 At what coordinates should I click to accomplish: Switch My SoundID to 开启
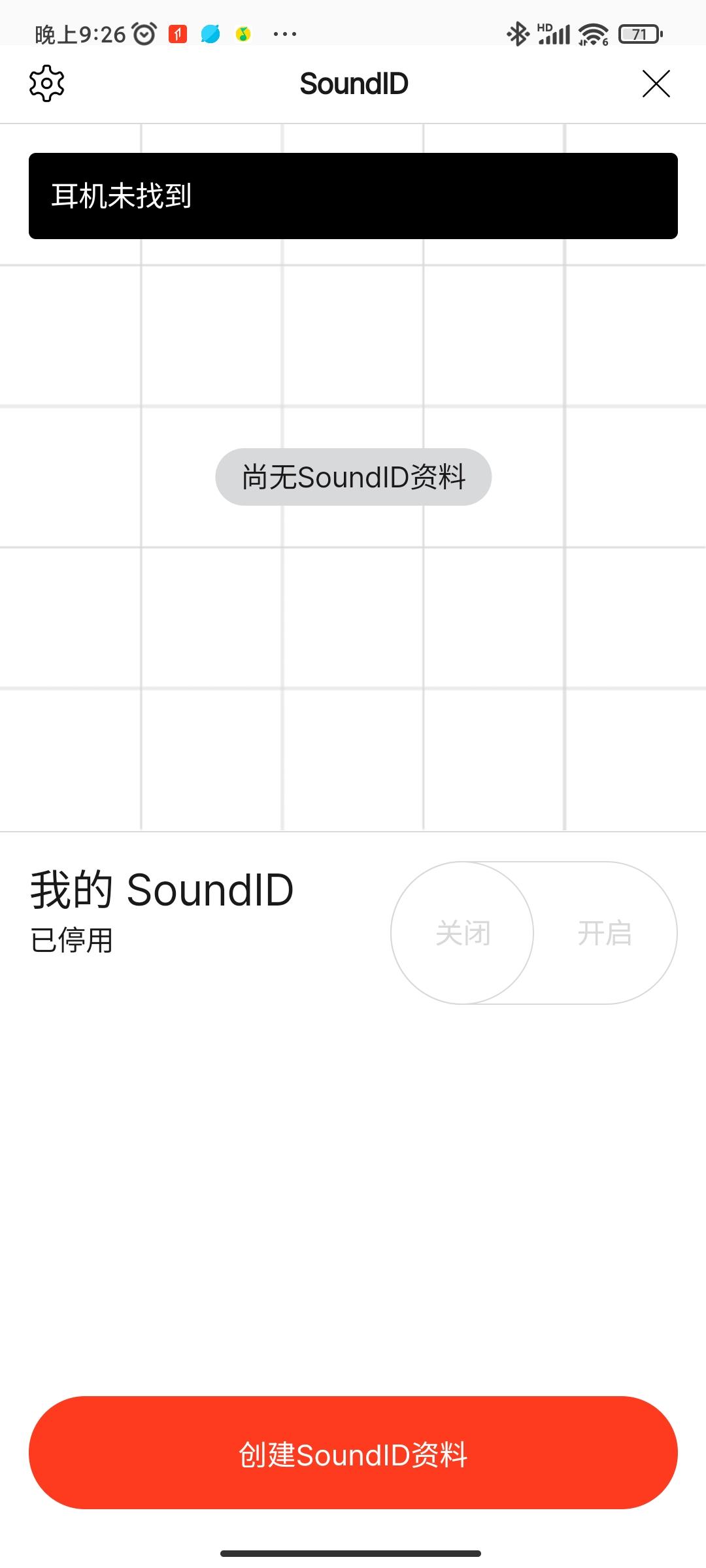605,933
